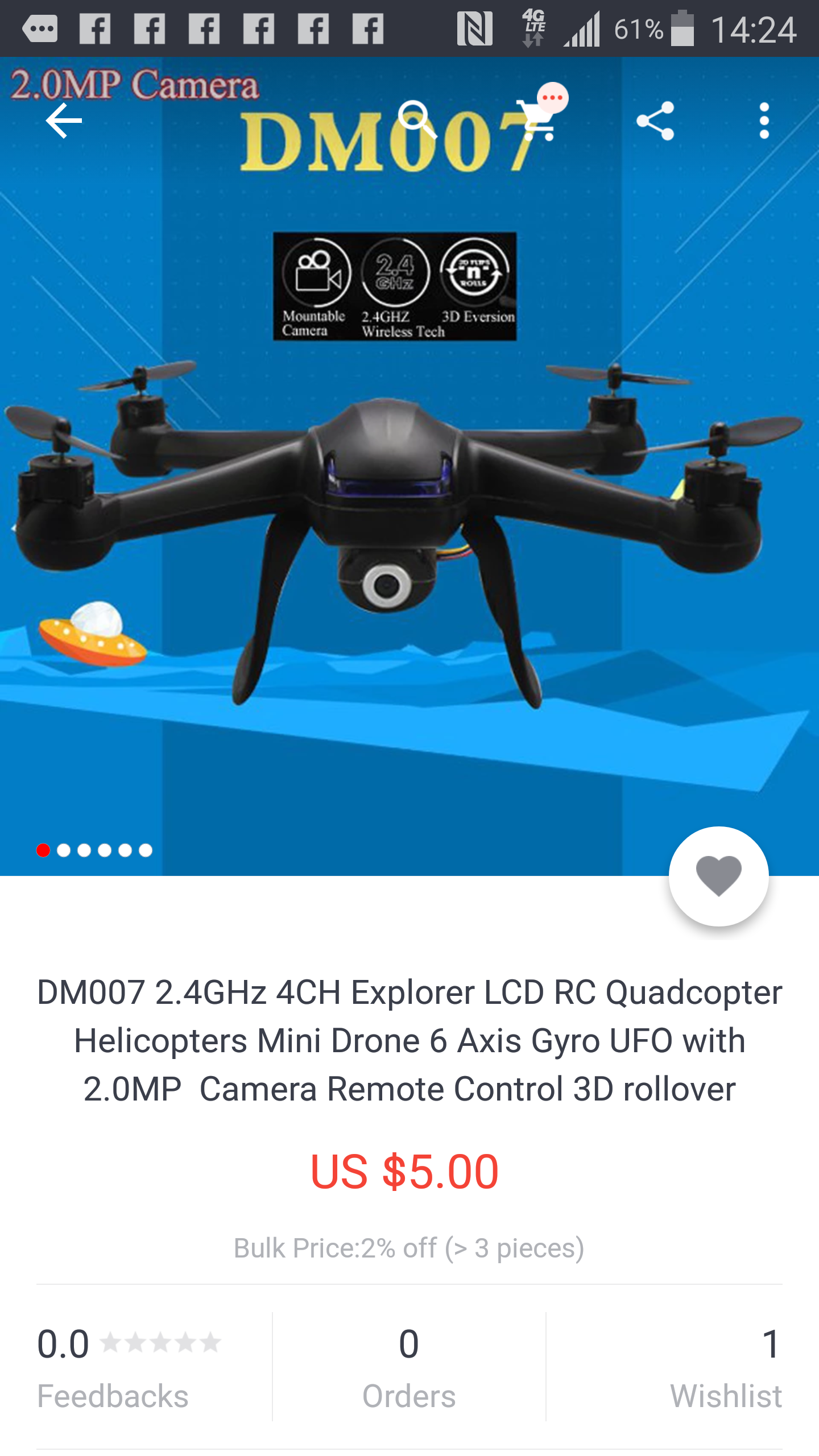This screenshot has width=819, height=1456.
Task: Share this DM007 drone listing
Action: (x=655, y=121)
